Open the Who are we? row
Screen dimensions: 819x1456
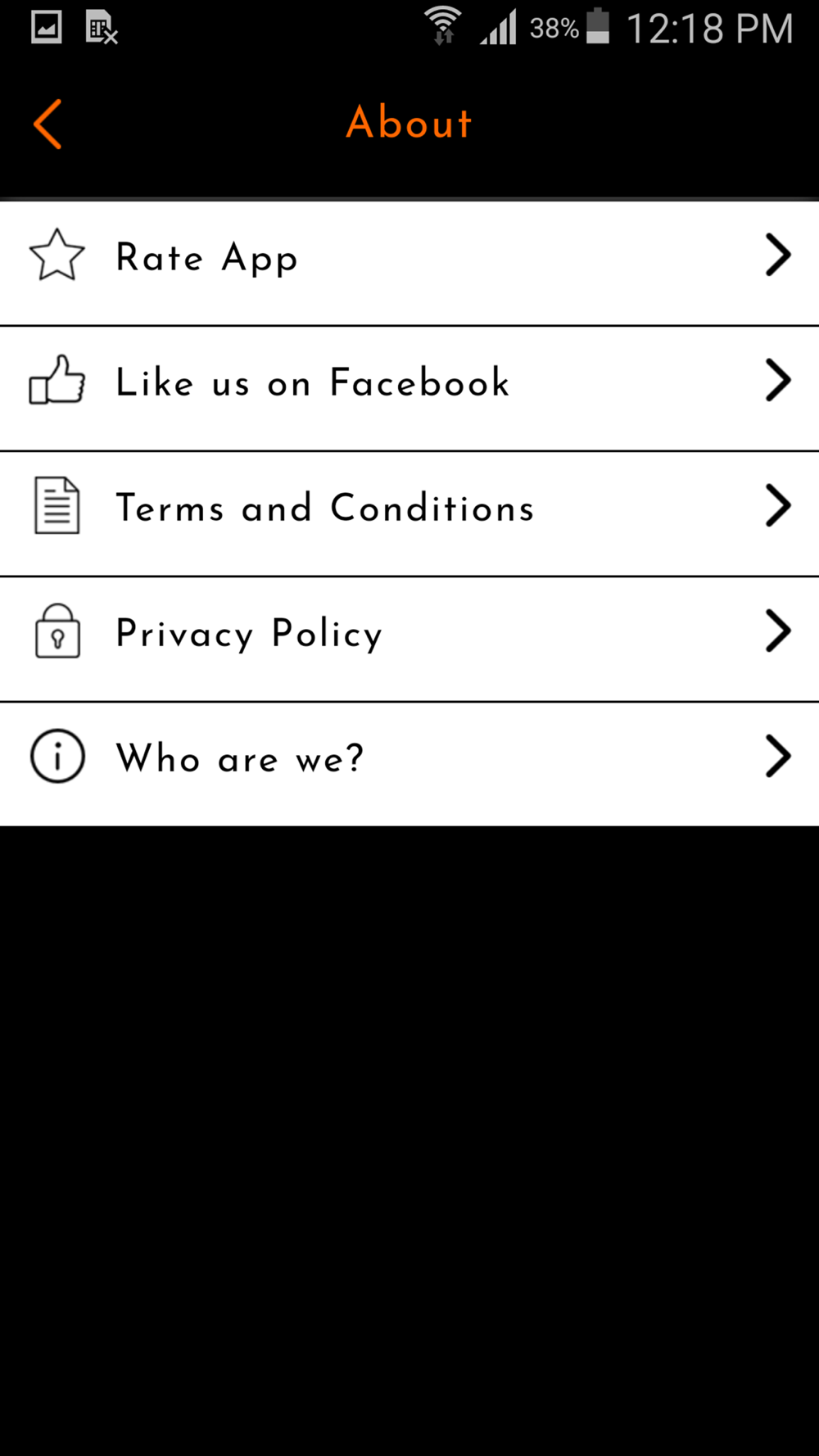click(409, 758)
